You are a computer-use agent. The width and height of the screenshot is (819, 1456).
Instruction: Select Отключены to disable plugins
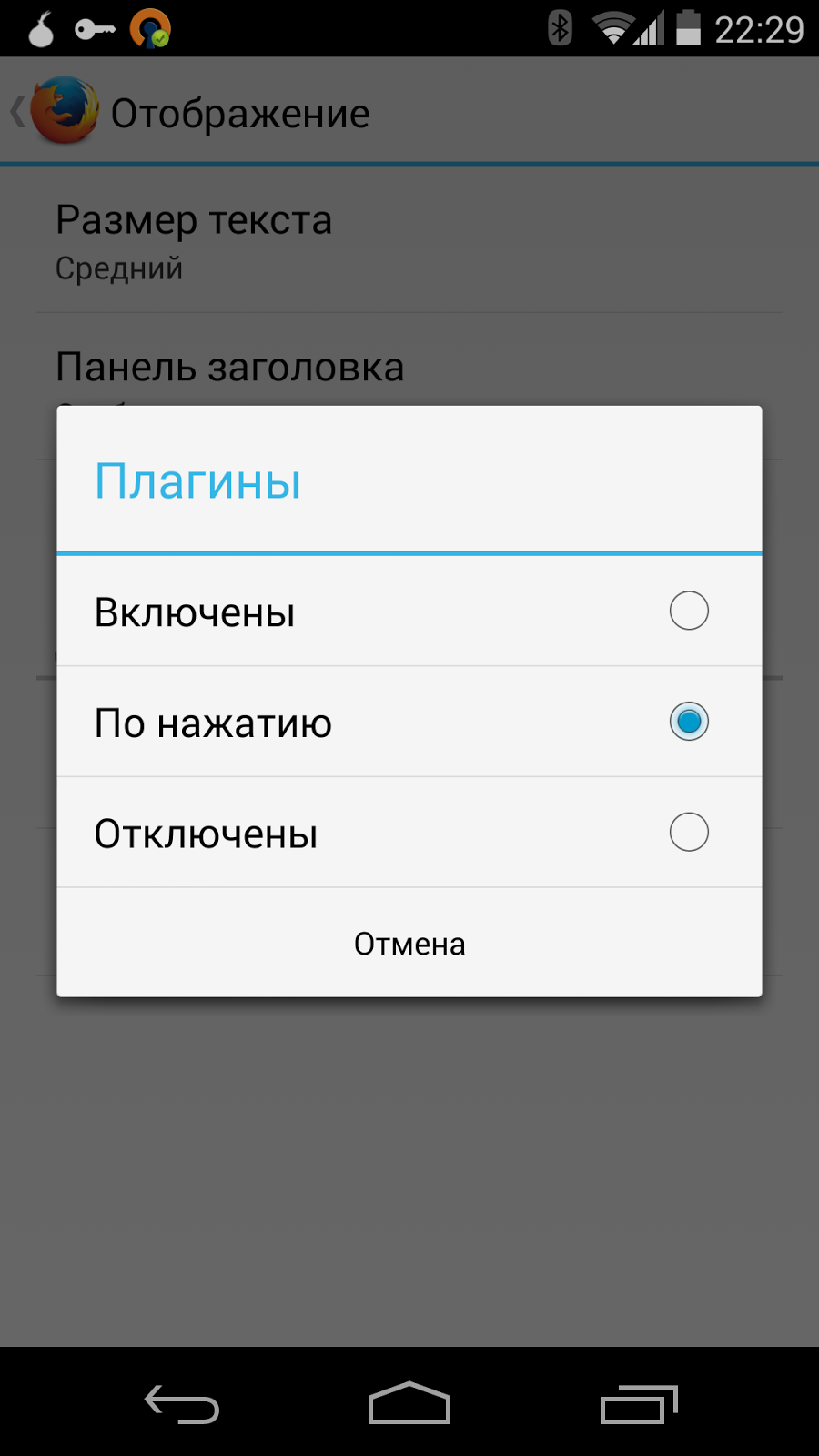click(409, 833)
